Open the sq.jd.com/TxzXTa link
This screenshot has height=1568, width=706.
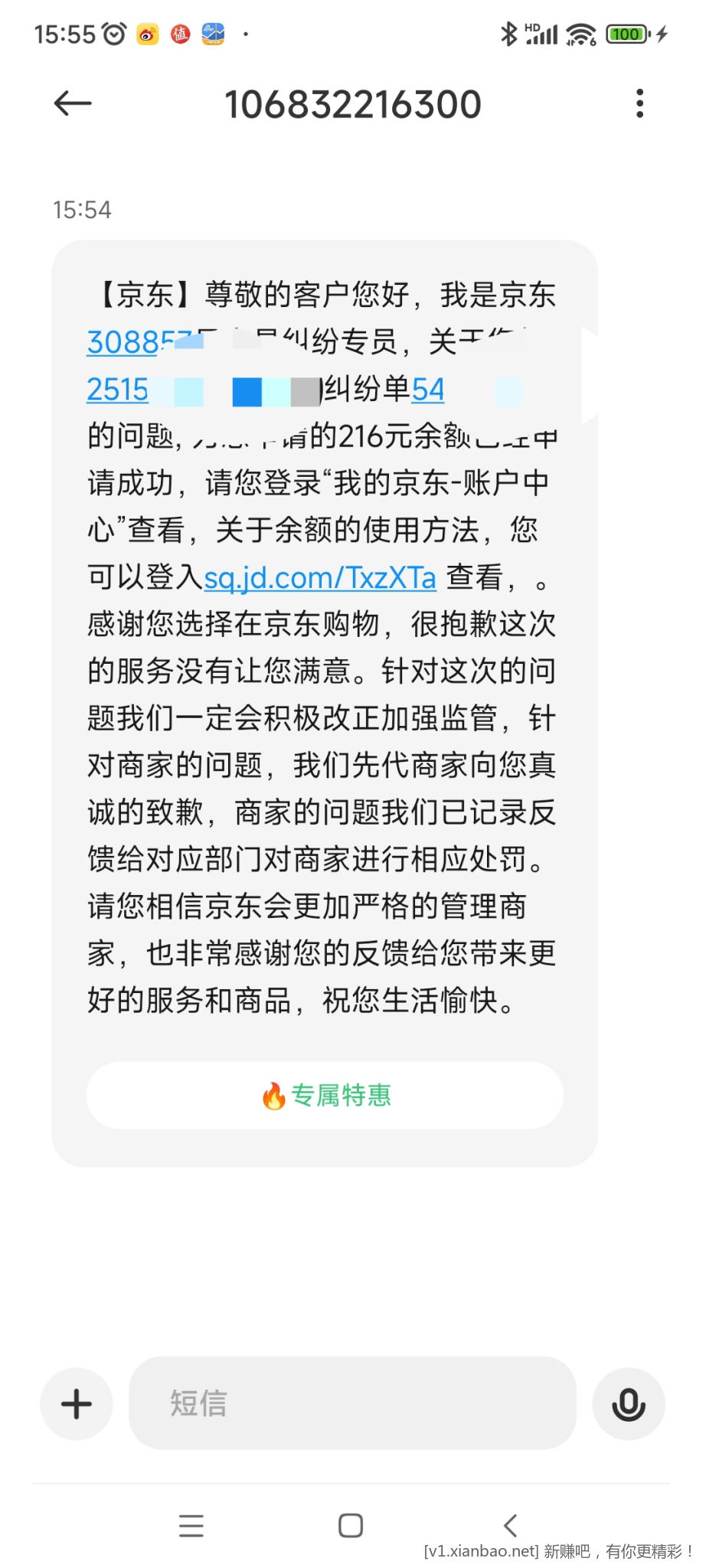(320, 577)
